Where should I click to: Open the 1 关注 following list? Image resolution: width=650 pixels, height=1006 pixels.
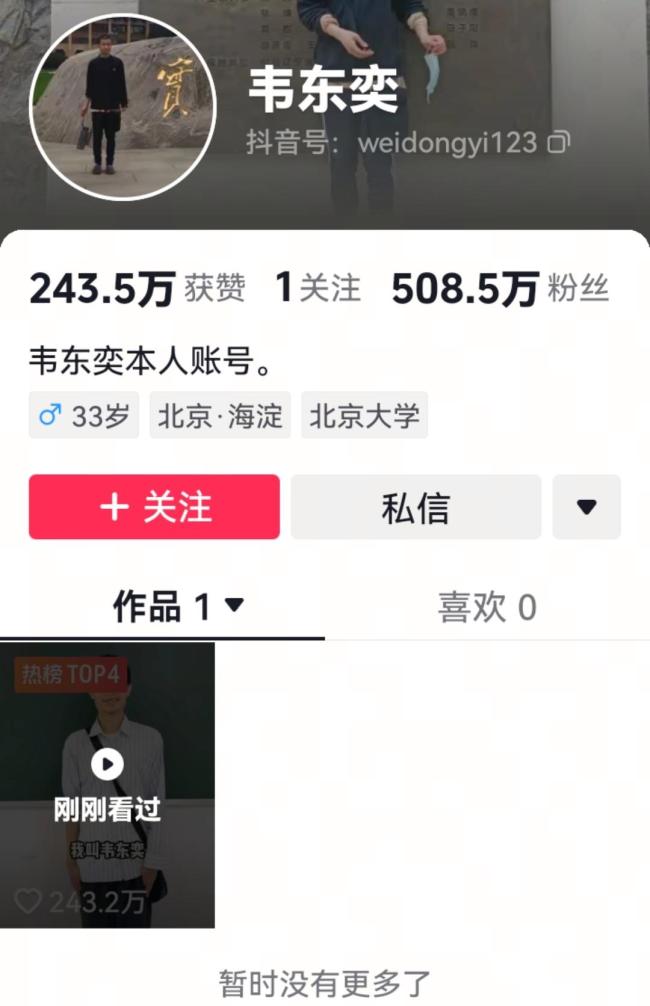pyautogui.click(x=317, y=289)
